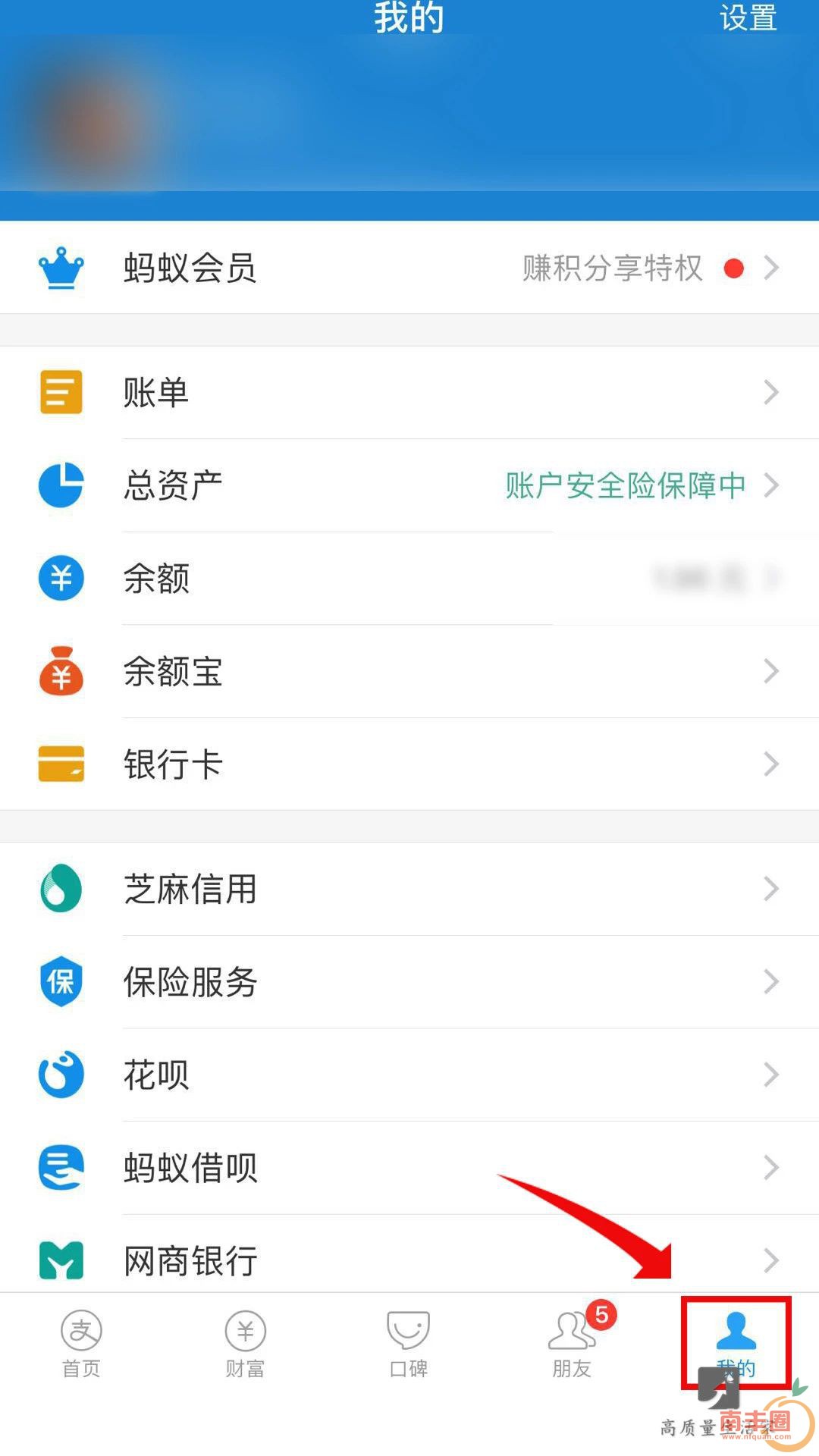819x1456 pixels.
Task: Open 花呗
Action: (409, 1075)
